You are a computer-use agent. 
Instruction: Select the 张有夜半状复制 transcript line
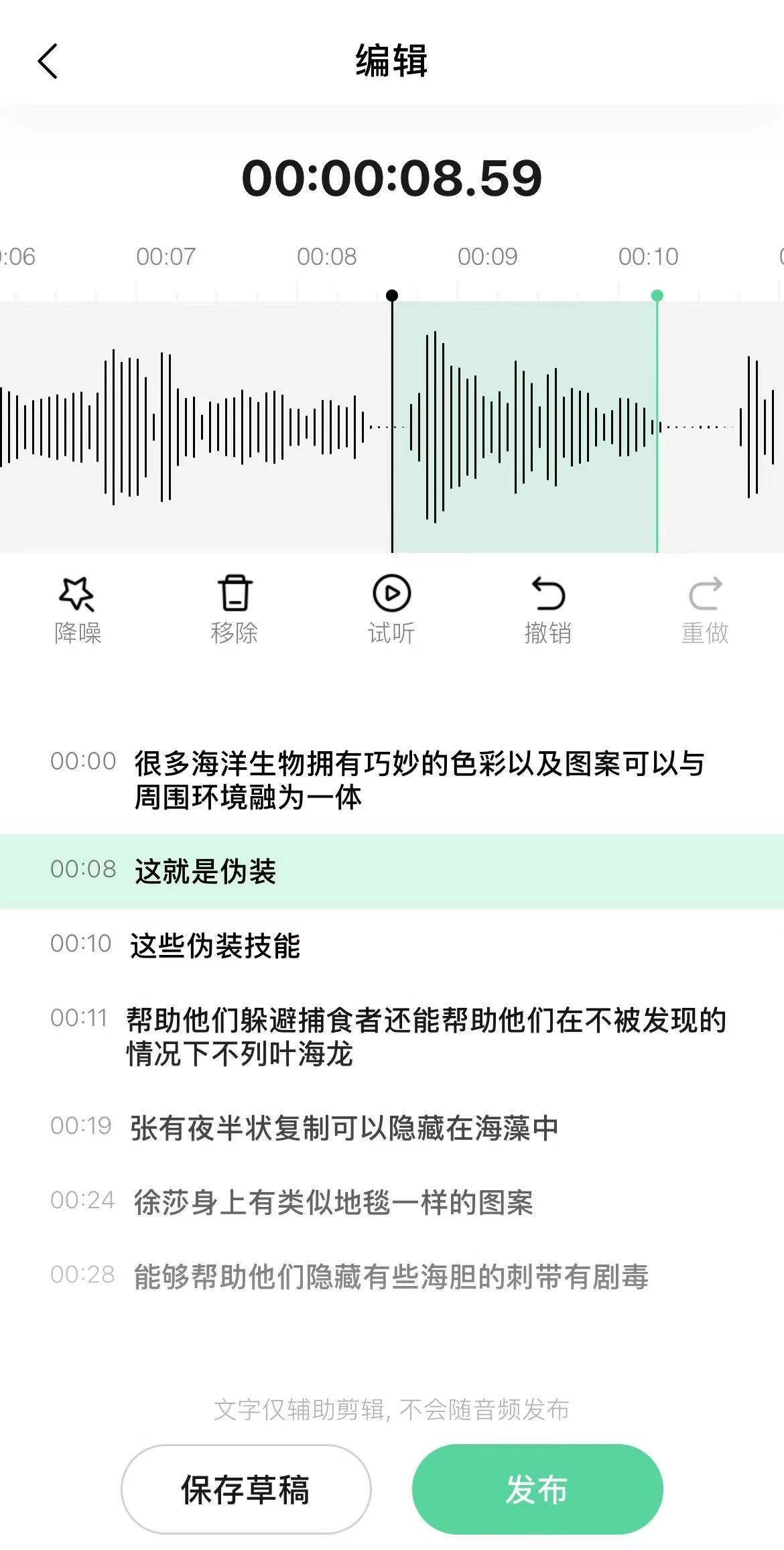(344, 1128)
